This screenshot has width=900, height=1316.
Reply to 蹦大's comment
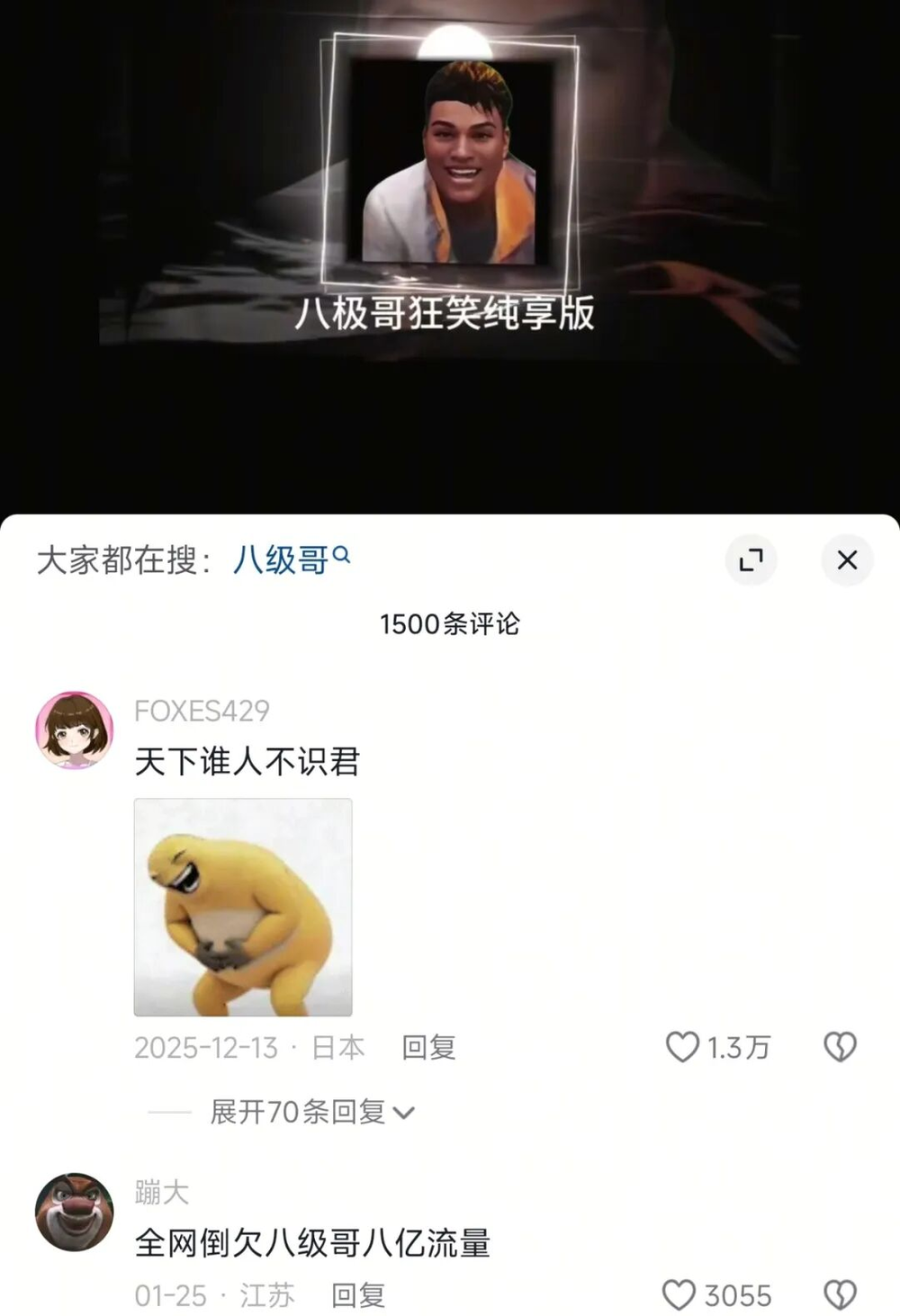point(358,1295)
